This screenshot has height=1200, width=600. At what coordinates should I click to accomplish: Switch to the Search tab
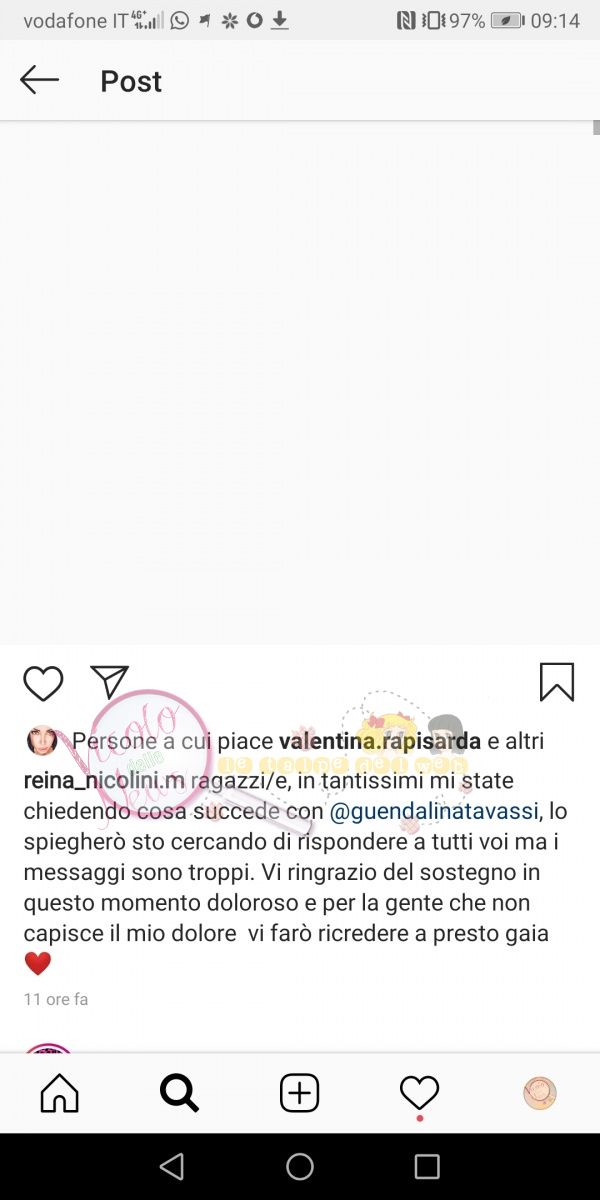(x=179, y=1093)
